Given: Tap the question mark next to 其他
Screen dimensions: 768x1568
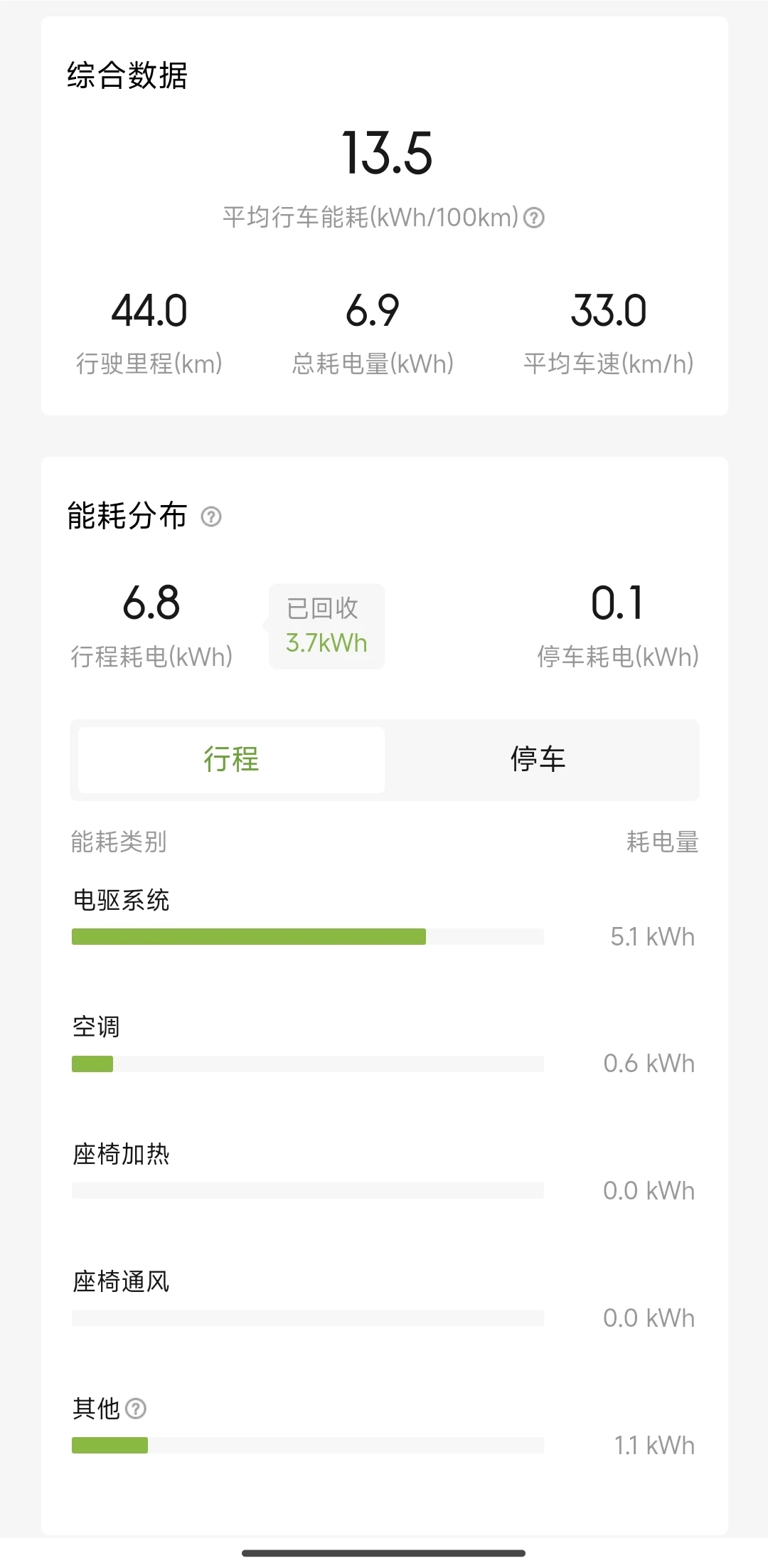Looking at the screenshot, I should click(136, 1408).
